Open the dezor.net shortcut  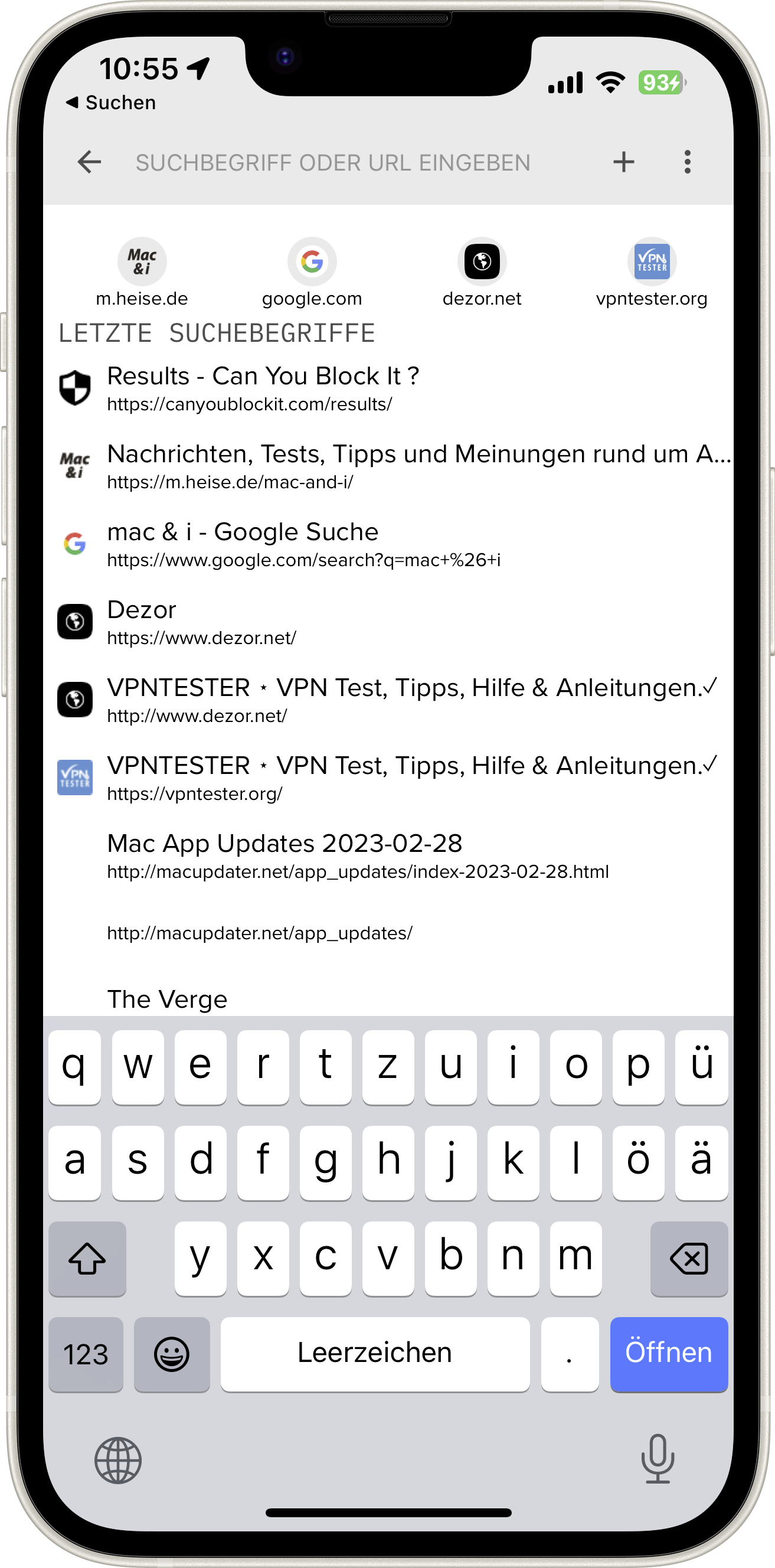point(482,272)
